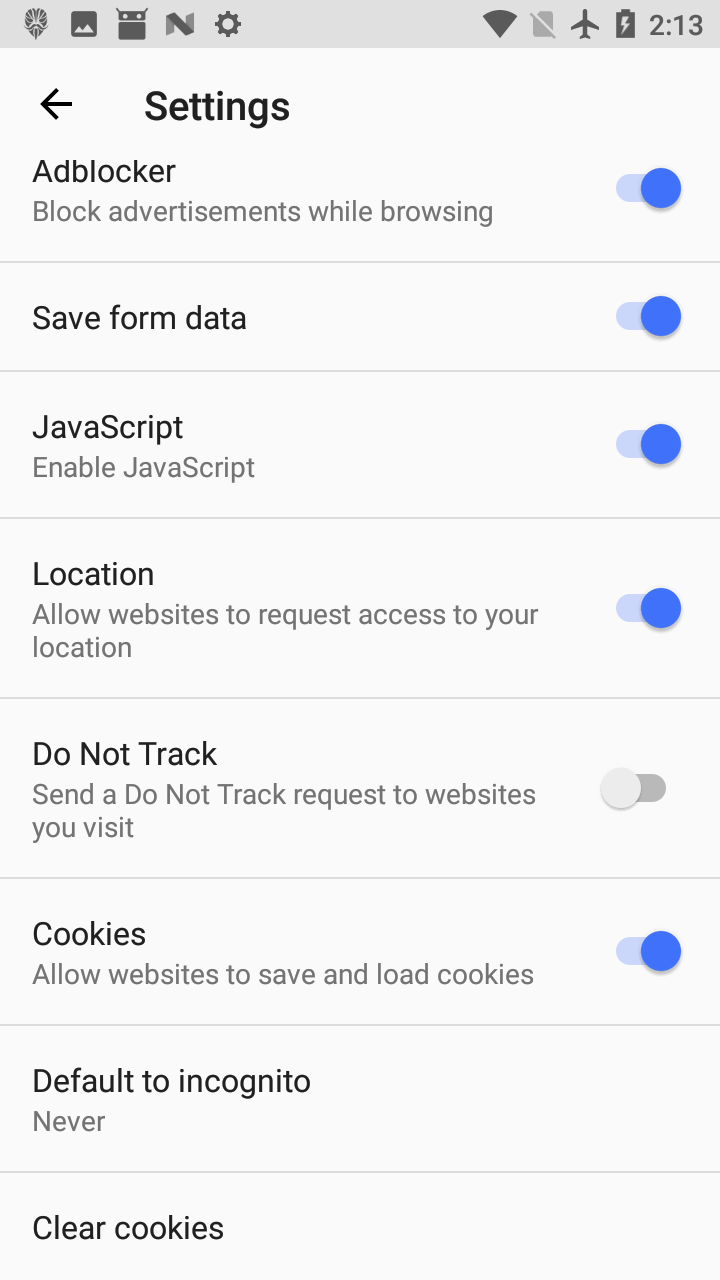The image size is (720, 1280).
Task: Go back from Settings
Action: click(56, 104)
